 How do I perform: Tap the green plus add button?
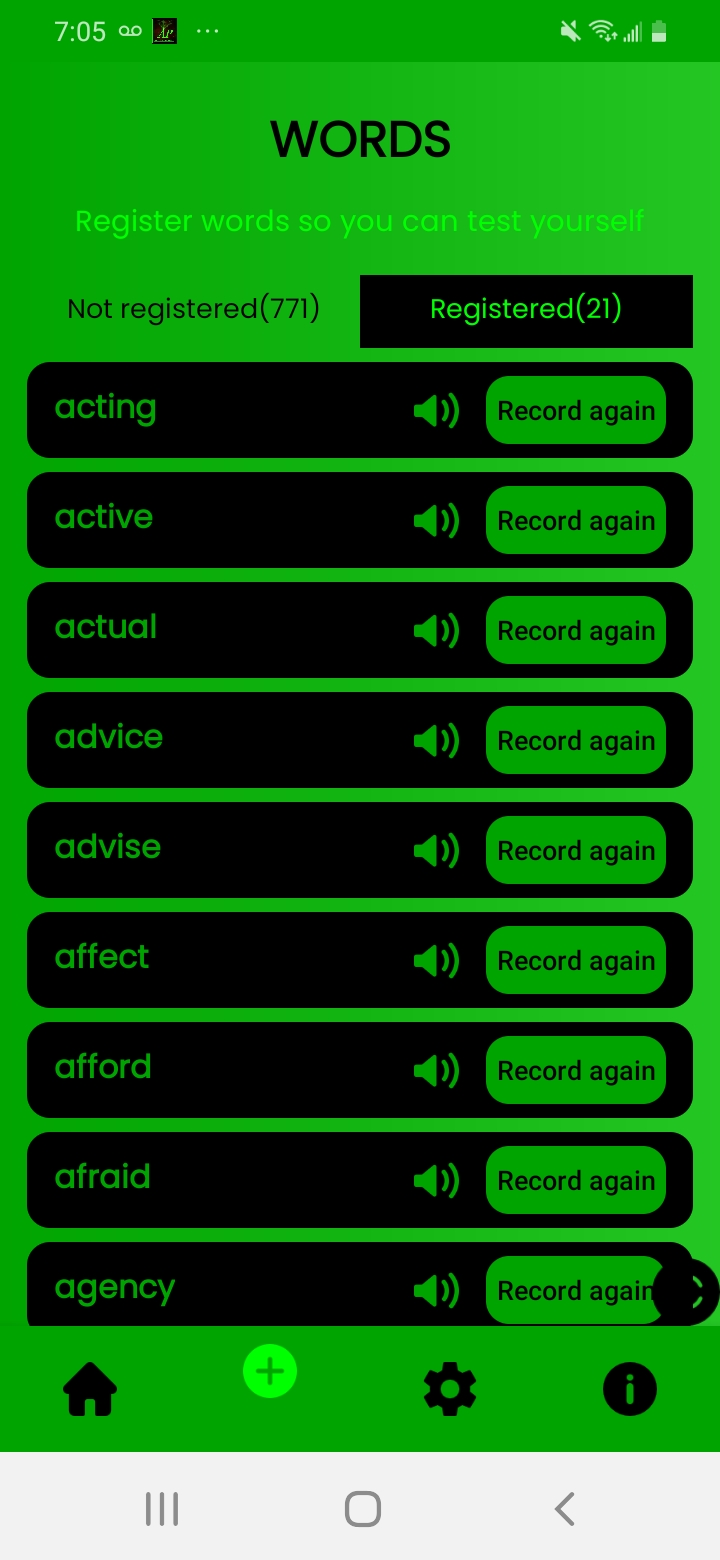270,1371
